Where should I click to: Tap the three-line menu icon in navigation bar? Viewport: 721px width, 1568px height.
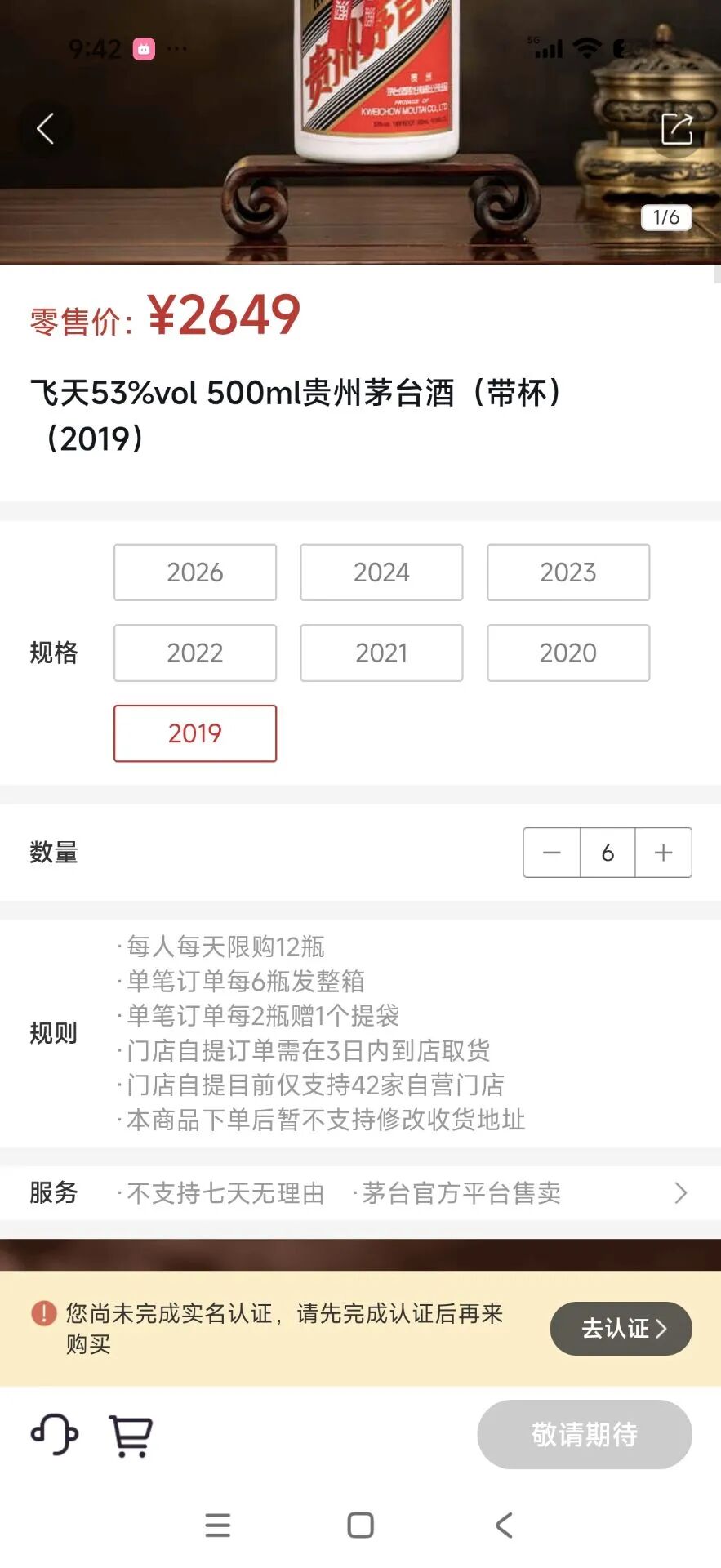(x=216, y=1526)
